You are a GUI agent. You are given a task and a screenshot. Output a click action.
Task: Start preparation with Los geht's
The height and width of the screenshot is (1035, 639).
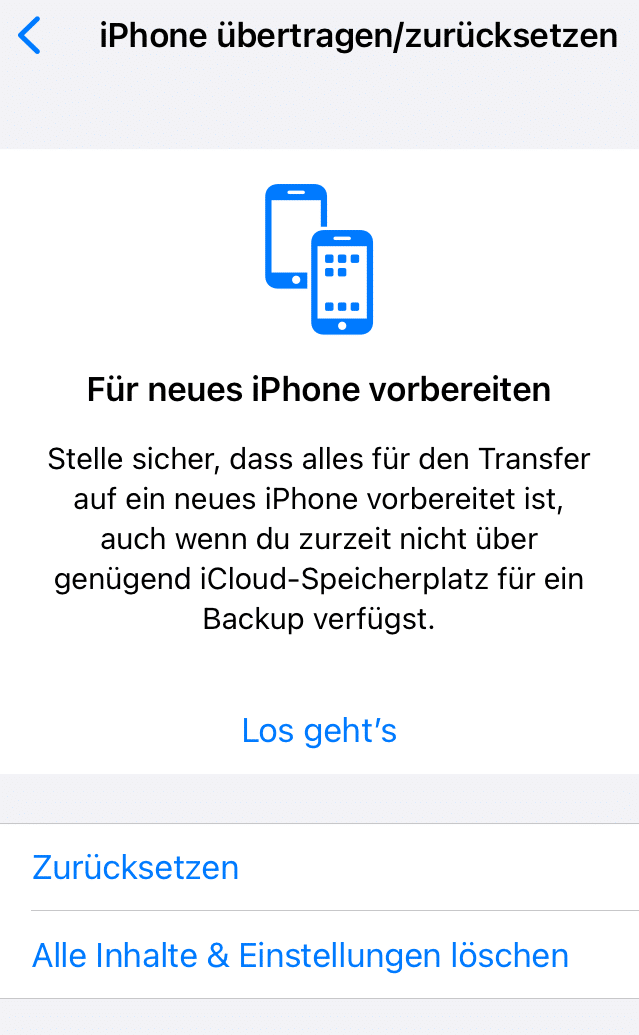319,731
